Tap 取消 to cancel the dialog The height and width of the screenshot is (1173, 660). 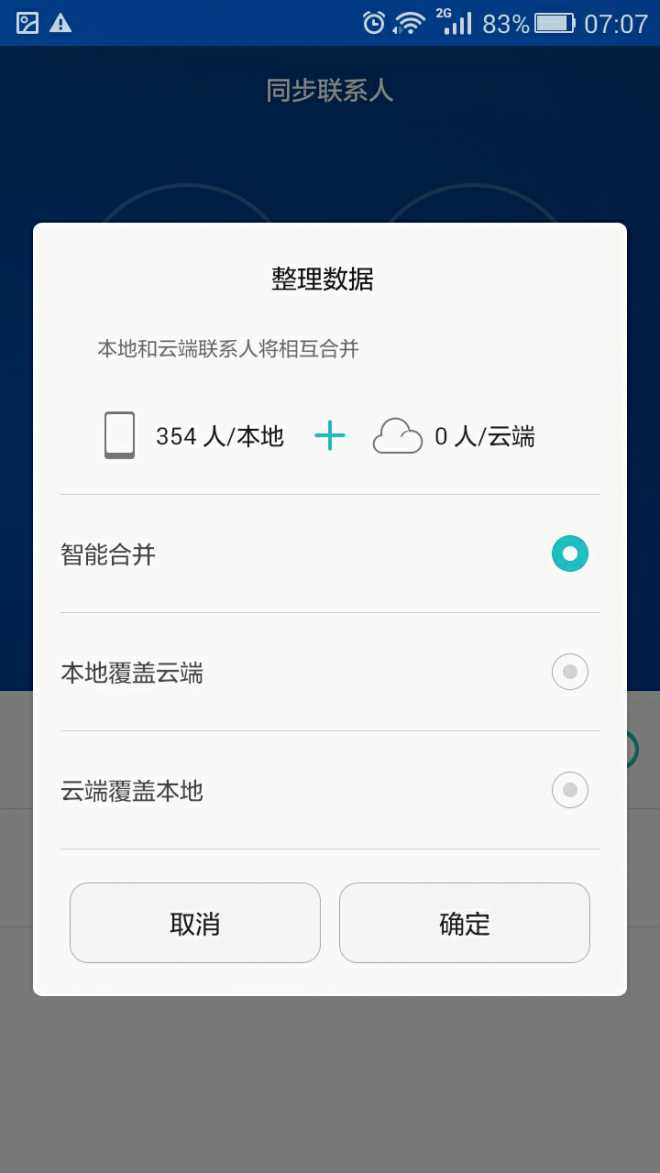click(195, 922)
